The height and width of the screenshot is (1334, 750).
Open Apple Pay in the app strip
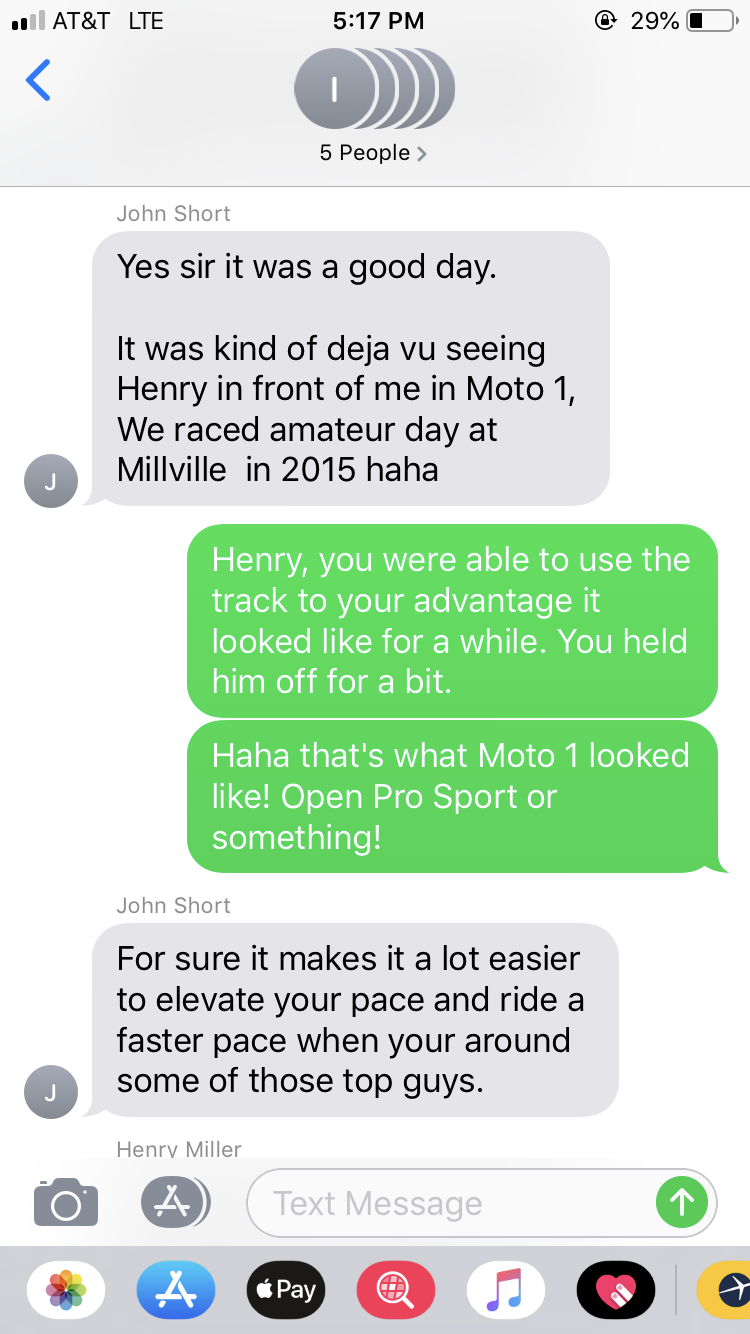coord(286,1289)
